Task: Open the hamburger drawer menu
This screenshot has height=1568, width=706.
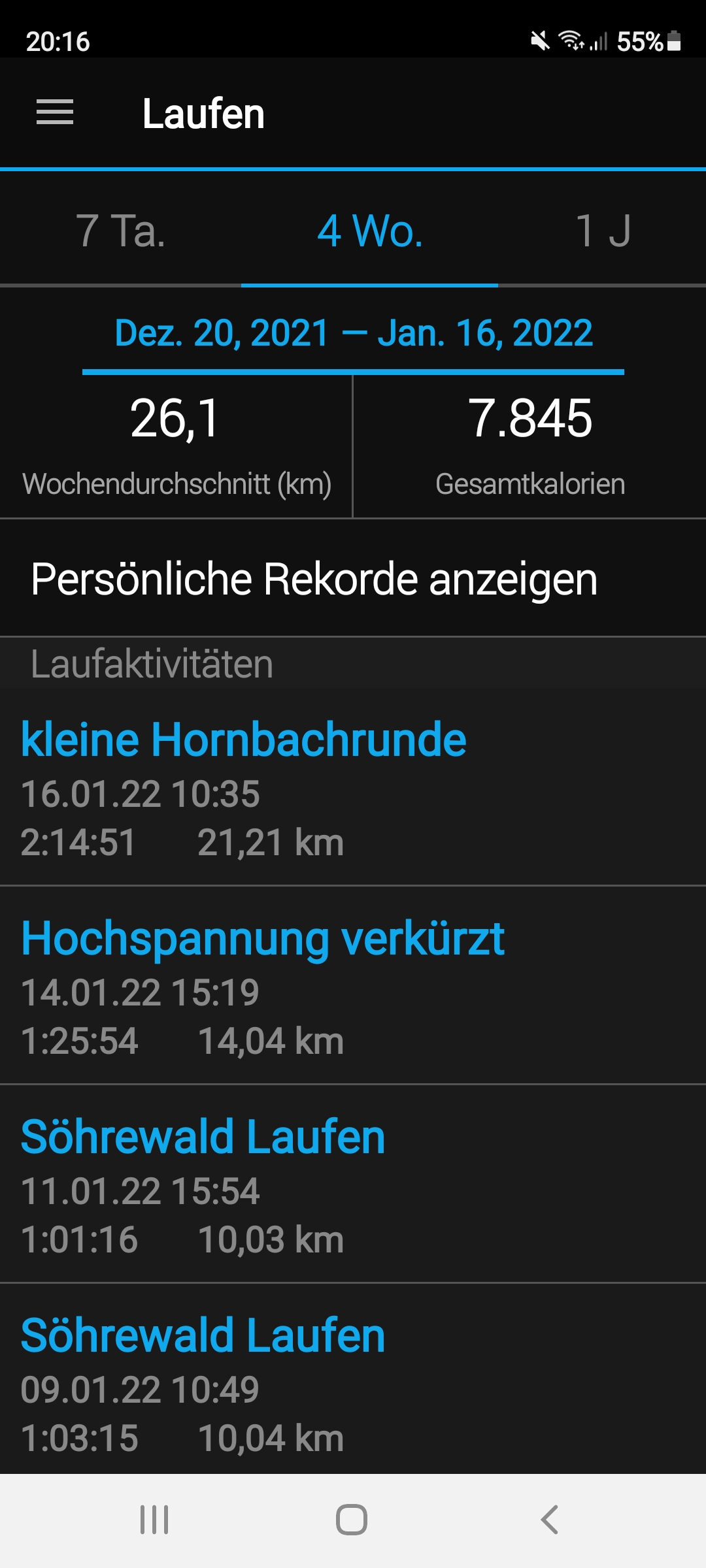Action: (55, 112)
